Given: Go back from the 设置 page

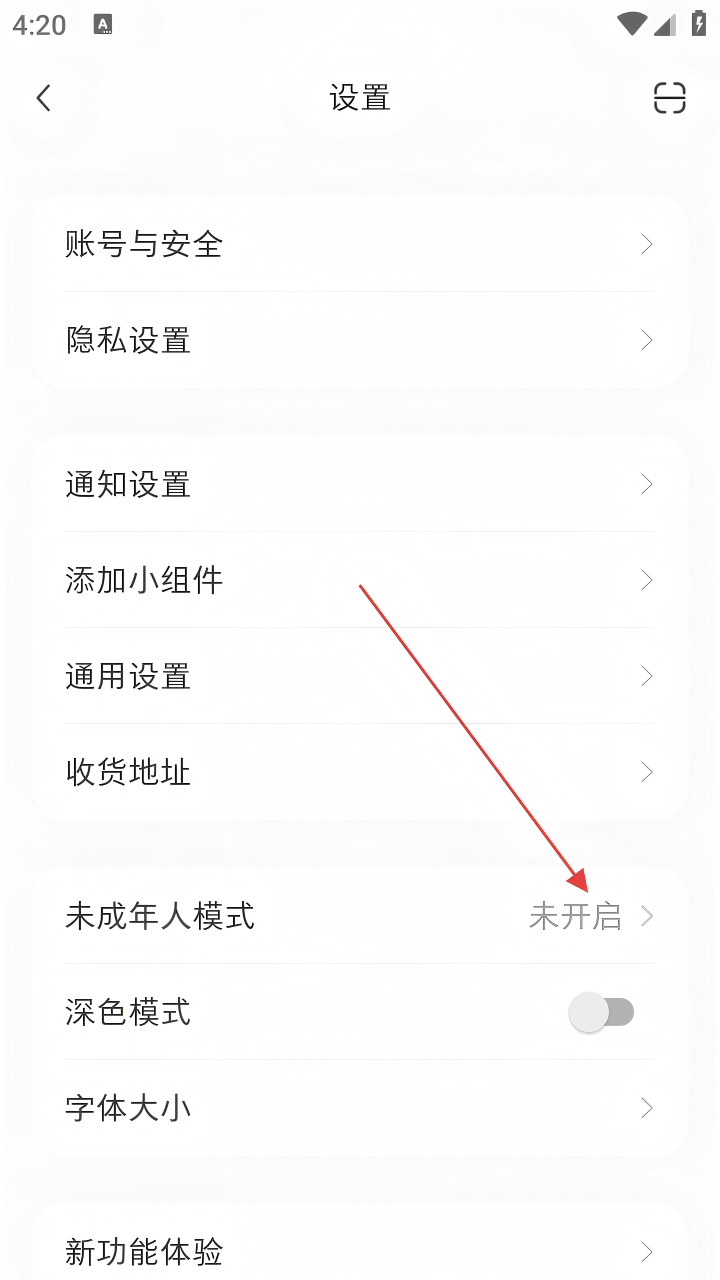Looking at the screenshot, I should tap(43, 98).
